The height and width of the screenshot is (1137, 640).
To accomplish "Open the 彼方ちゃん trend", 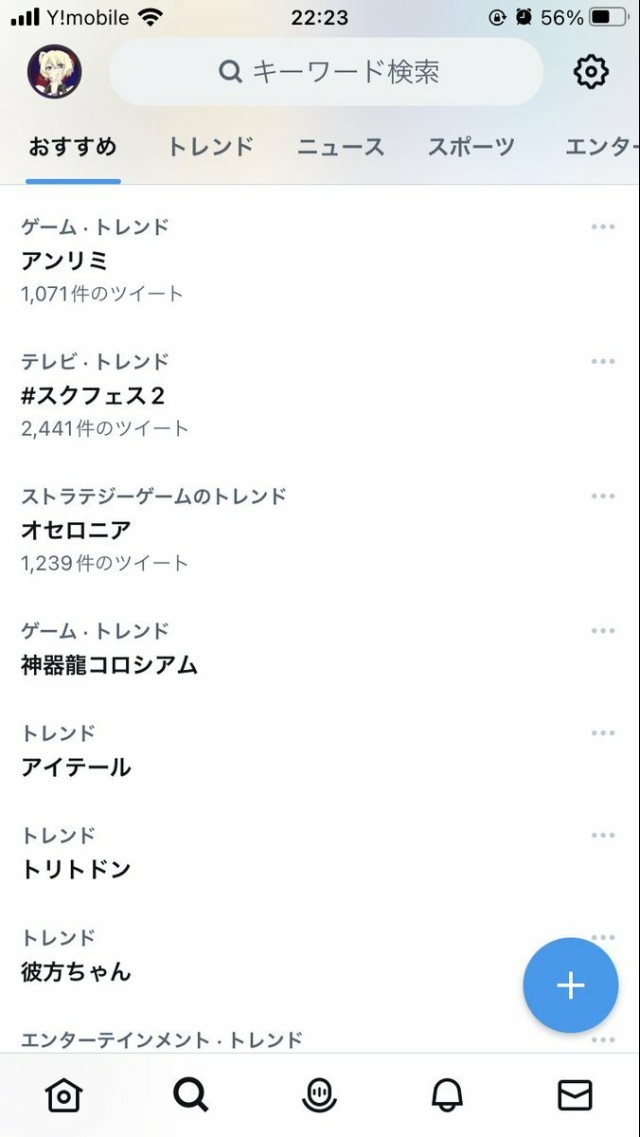I will (76, 971).
